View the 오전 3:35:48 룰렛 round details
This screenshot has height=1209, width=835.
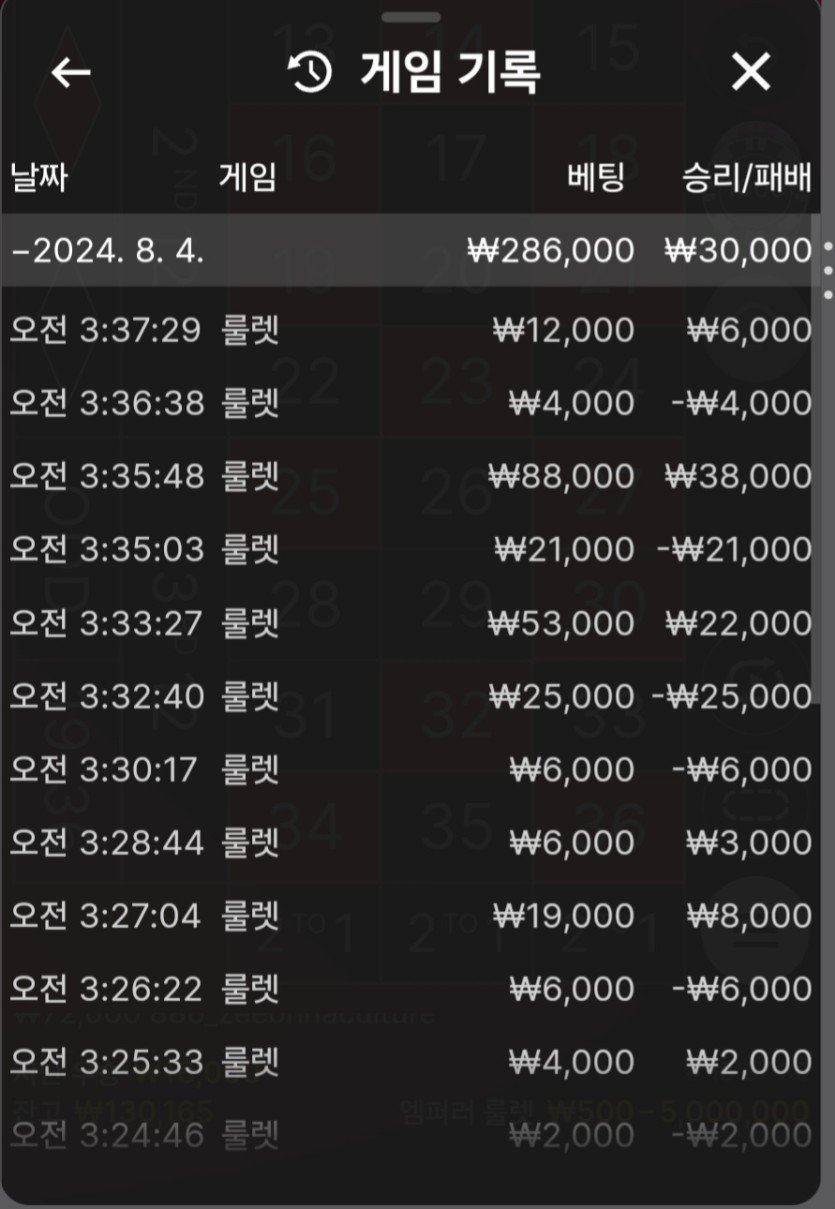pyautogui.click(x=410, y=476)
